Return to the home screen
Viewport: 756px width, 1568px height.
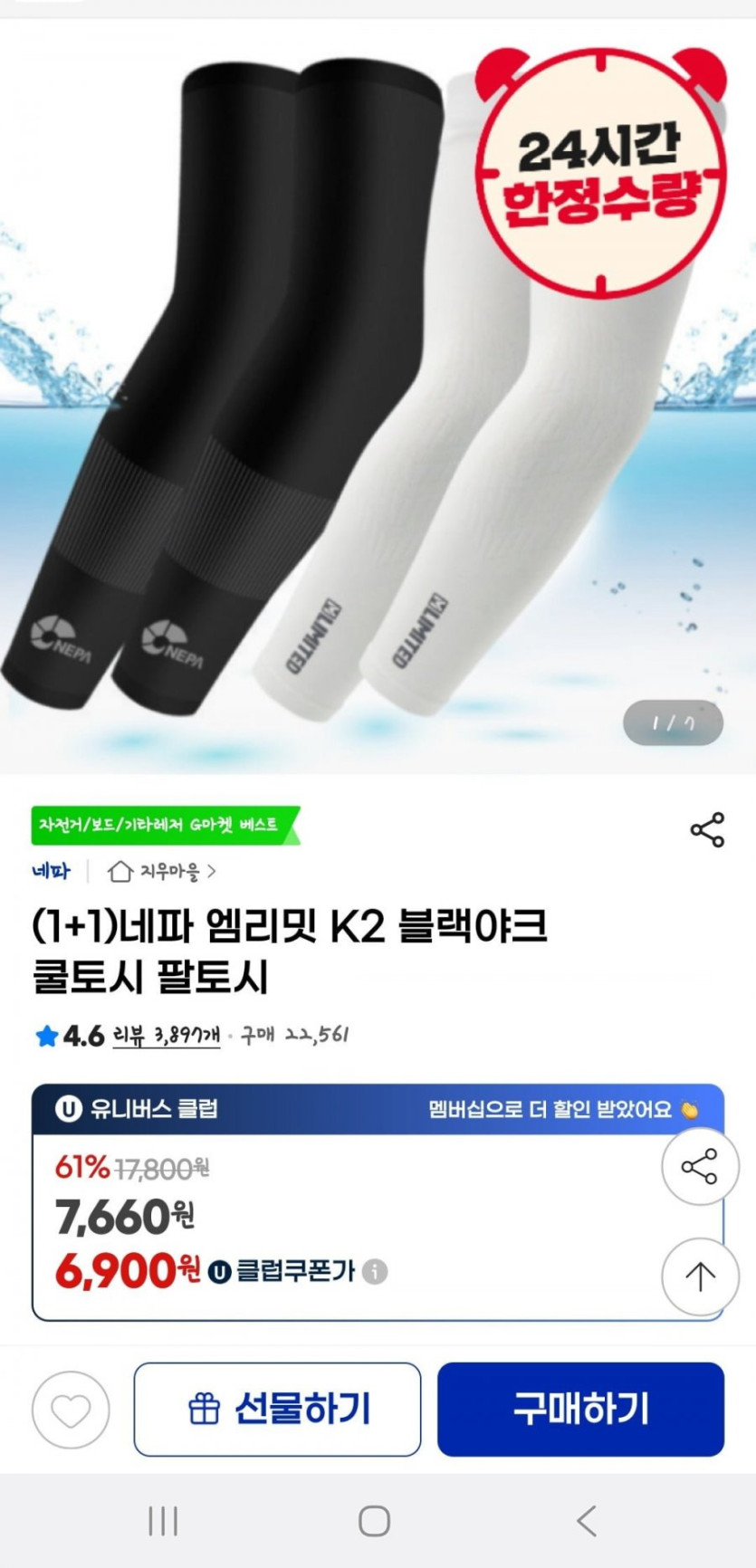374,1521
